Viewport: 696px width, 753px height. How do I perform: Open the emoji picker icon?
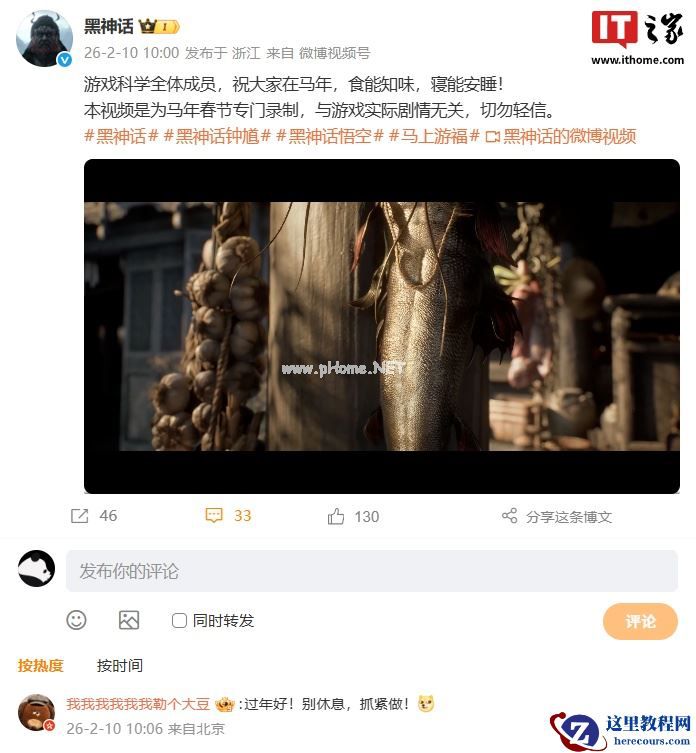tap(77, 620)
